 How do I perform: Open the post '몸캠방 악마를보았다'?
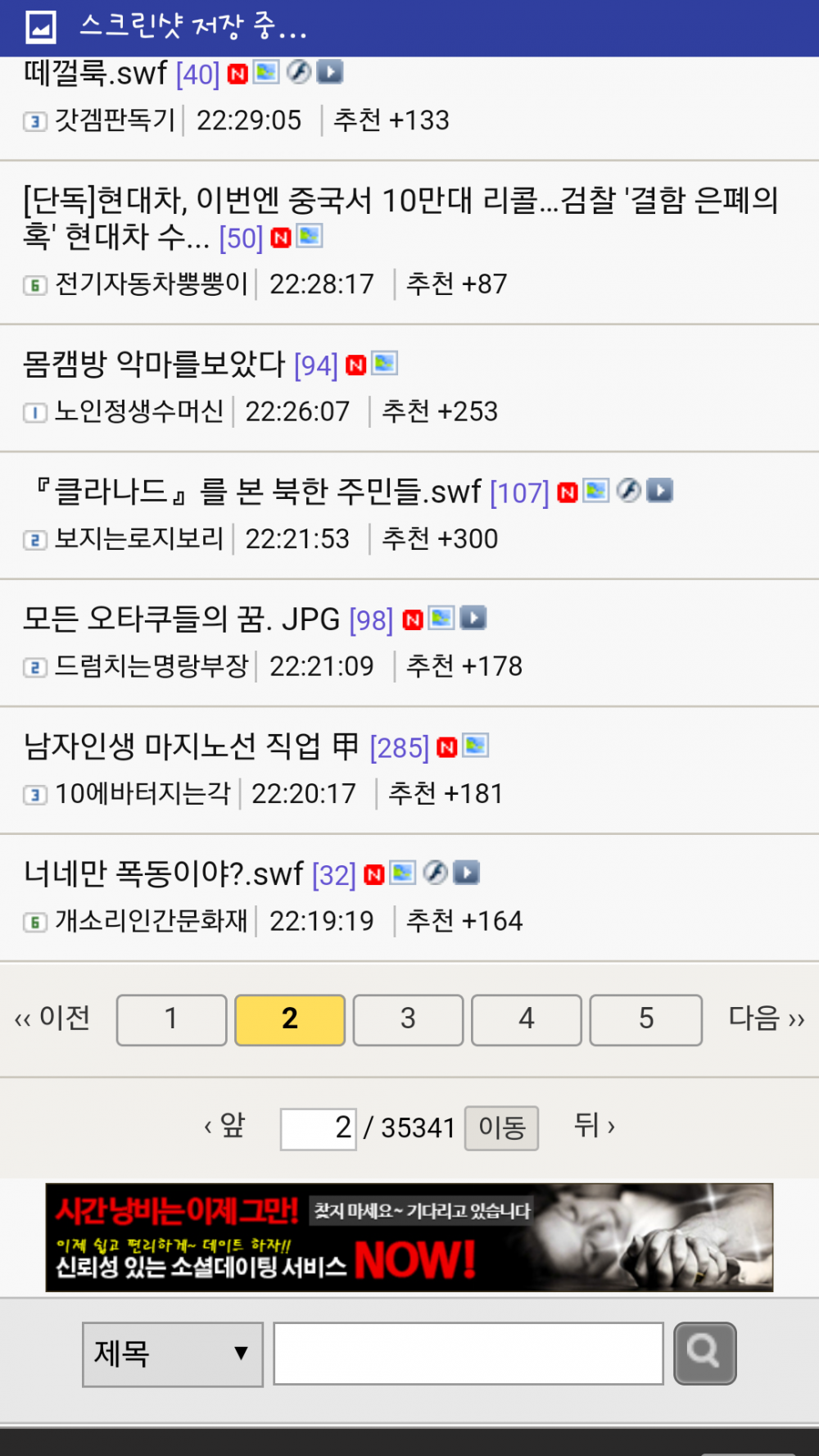pyautogui.click(x=154, y=364)
